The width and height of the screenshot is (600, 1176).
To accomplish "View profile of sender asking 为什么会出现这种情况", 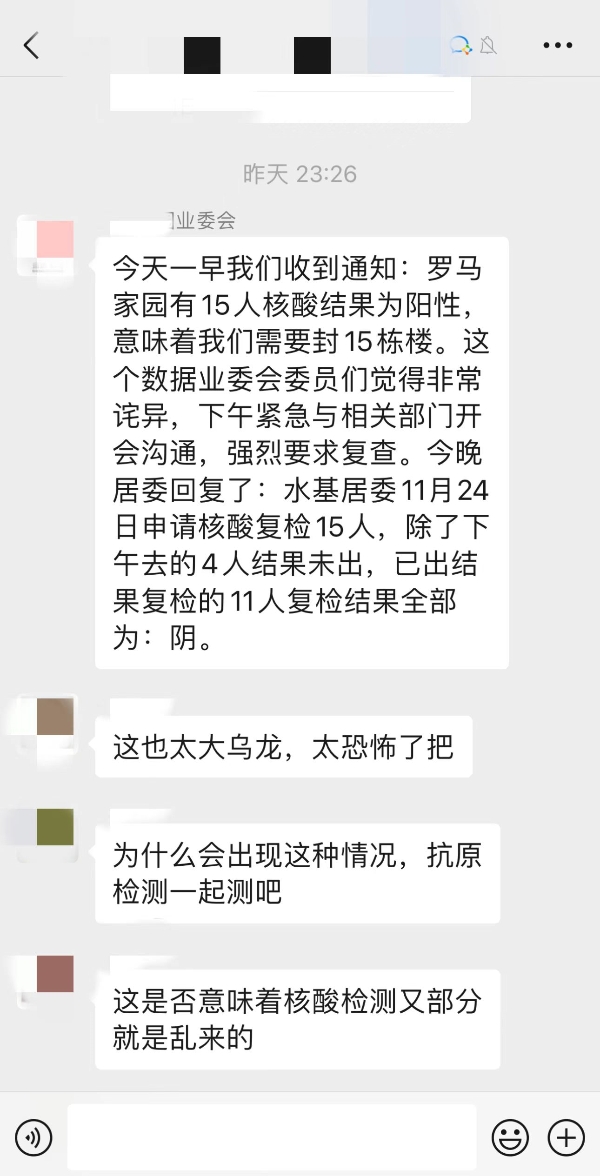I will click(54, 828).
